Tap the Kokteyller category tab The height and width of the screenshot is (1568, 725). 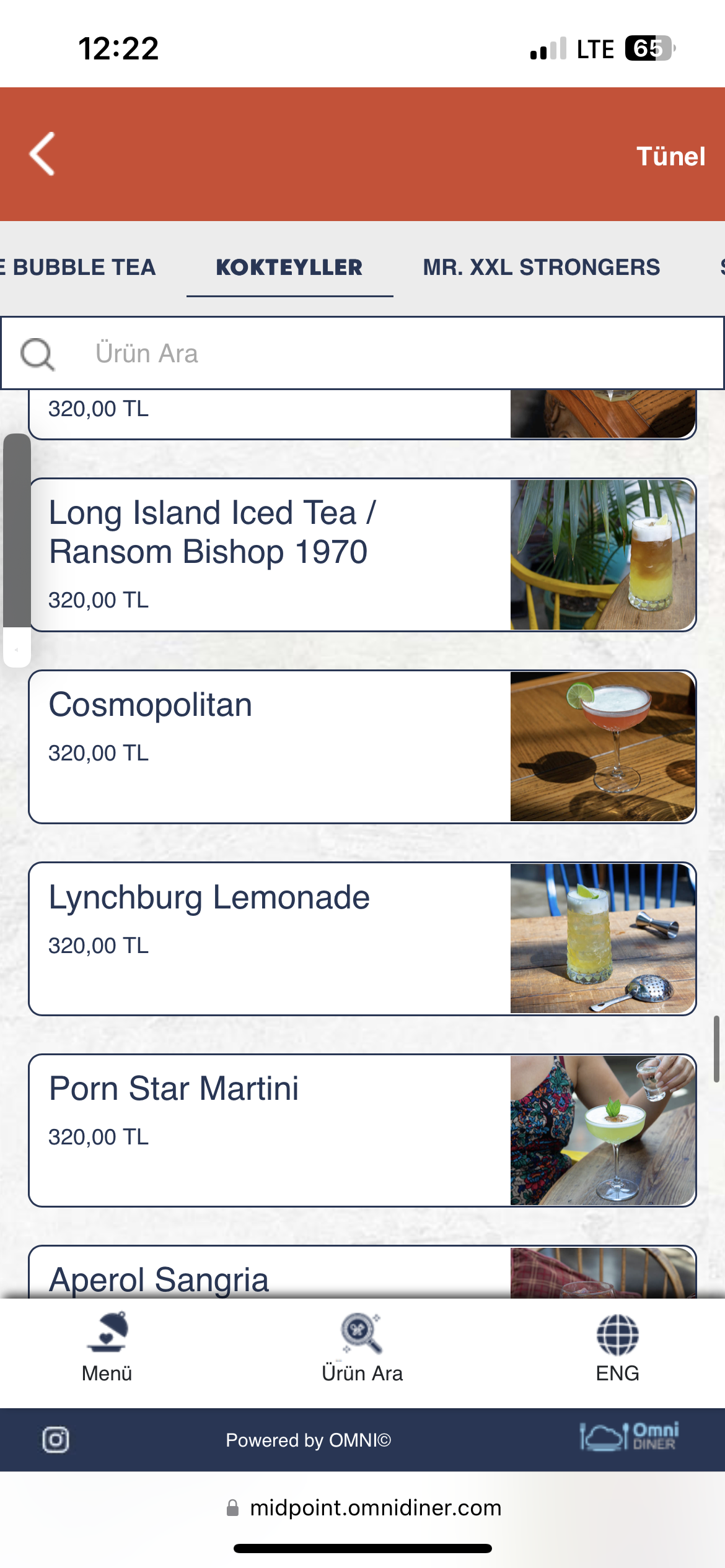(x=289, y=268)
